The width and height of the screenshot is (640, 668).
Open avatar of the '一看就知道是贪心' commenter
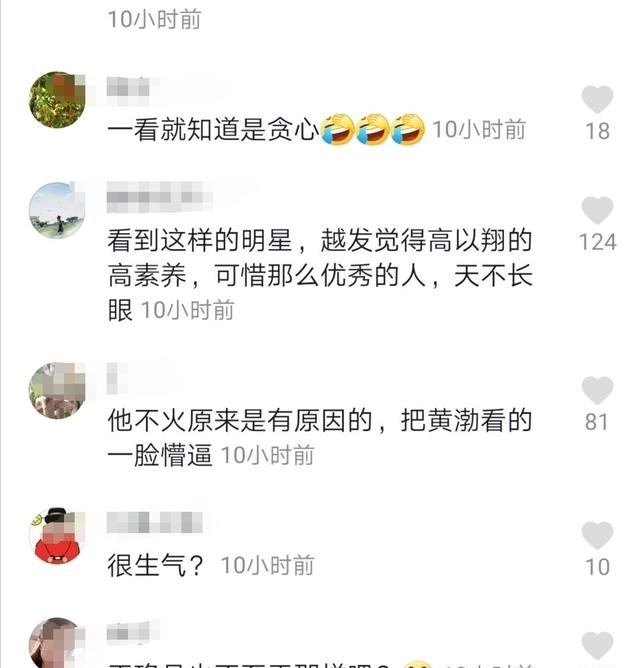57,99
